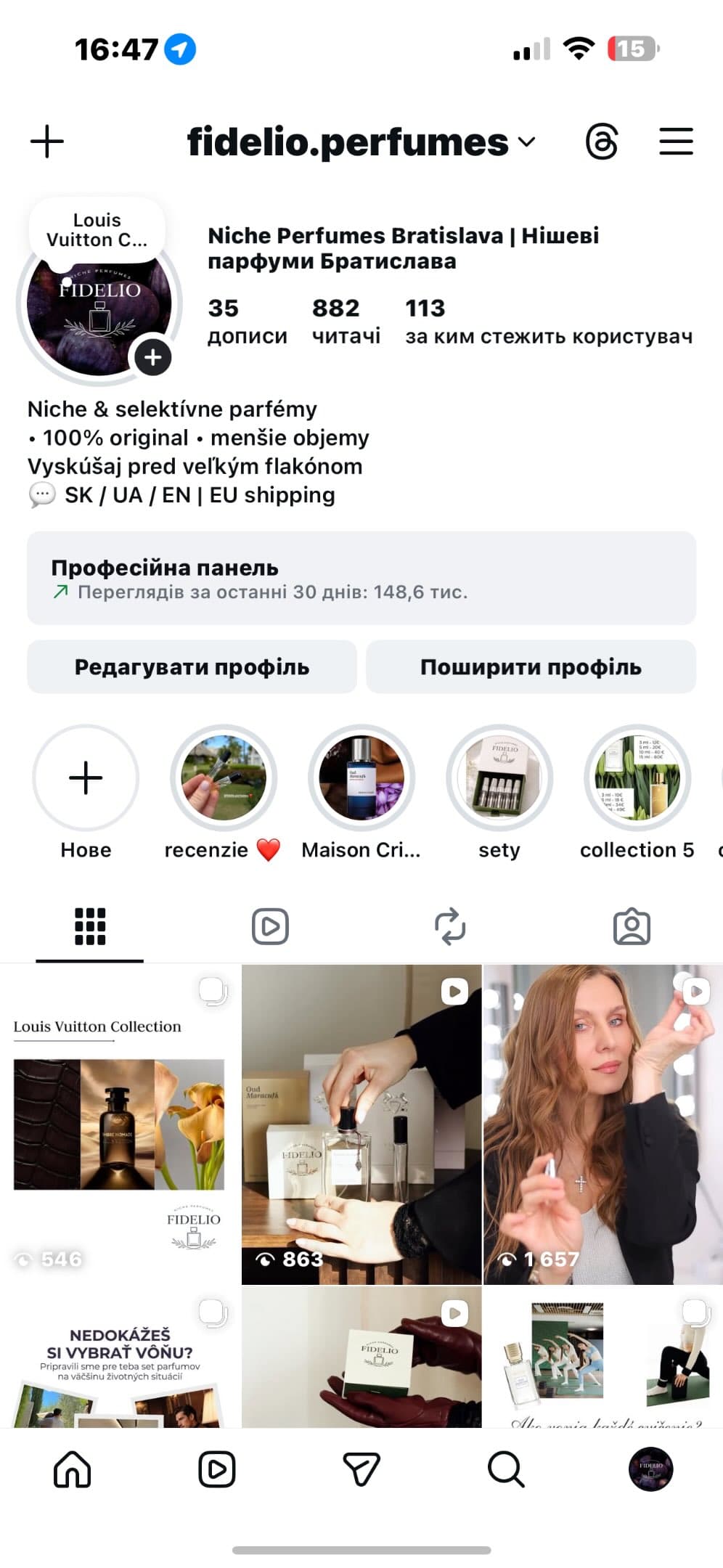This screenshot has width=723, height=1568.
Task: Switch to the reposts tab
Action: pyautogui.click(x=450, y=926)
